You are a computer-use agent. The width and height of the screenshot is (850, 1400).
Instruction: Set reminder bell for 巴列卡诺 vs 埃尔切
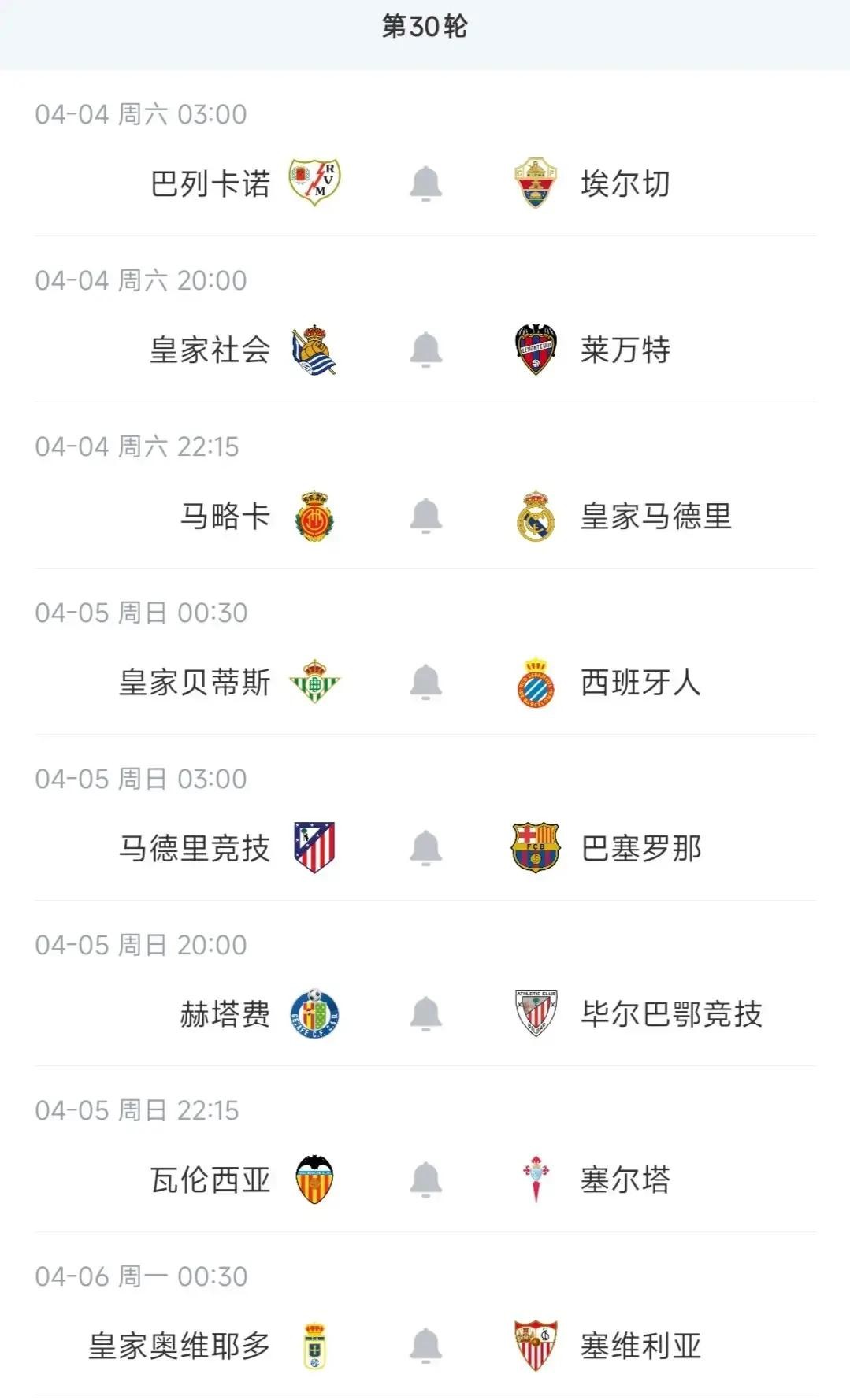pos(425,183)
